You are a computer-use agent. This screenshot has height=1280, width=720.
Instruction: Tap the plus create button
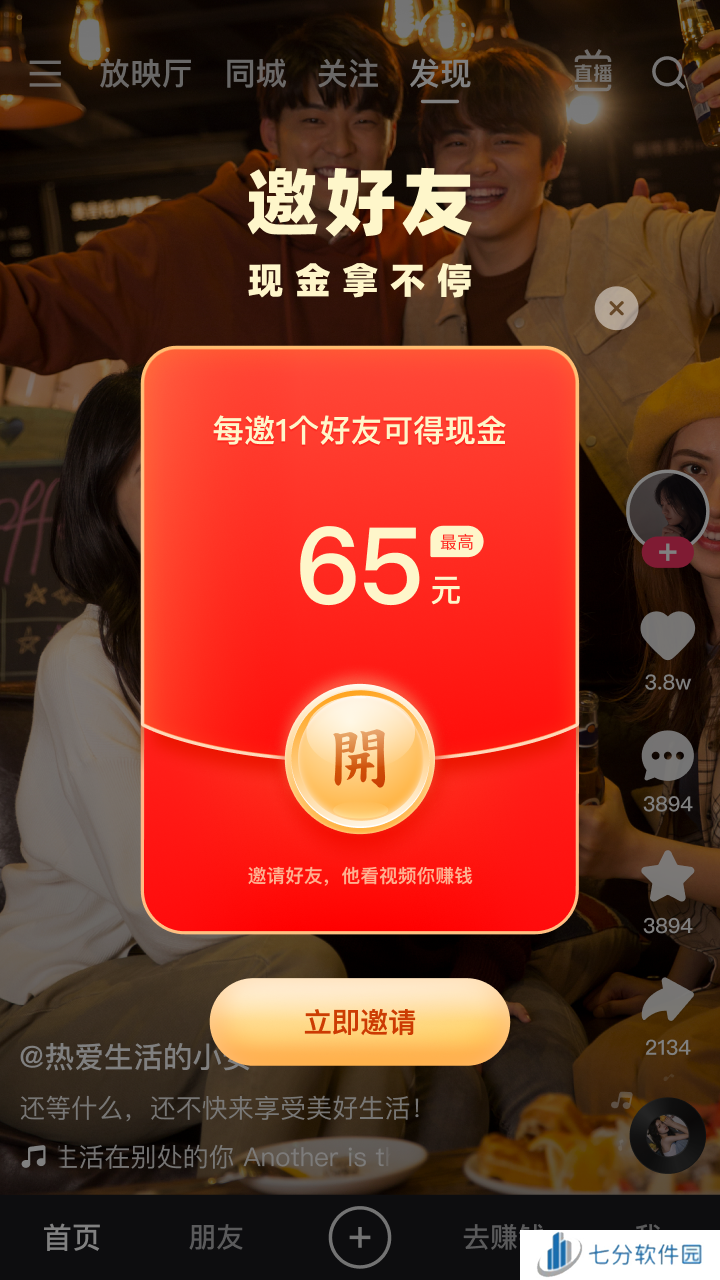tap(360, 1238)
